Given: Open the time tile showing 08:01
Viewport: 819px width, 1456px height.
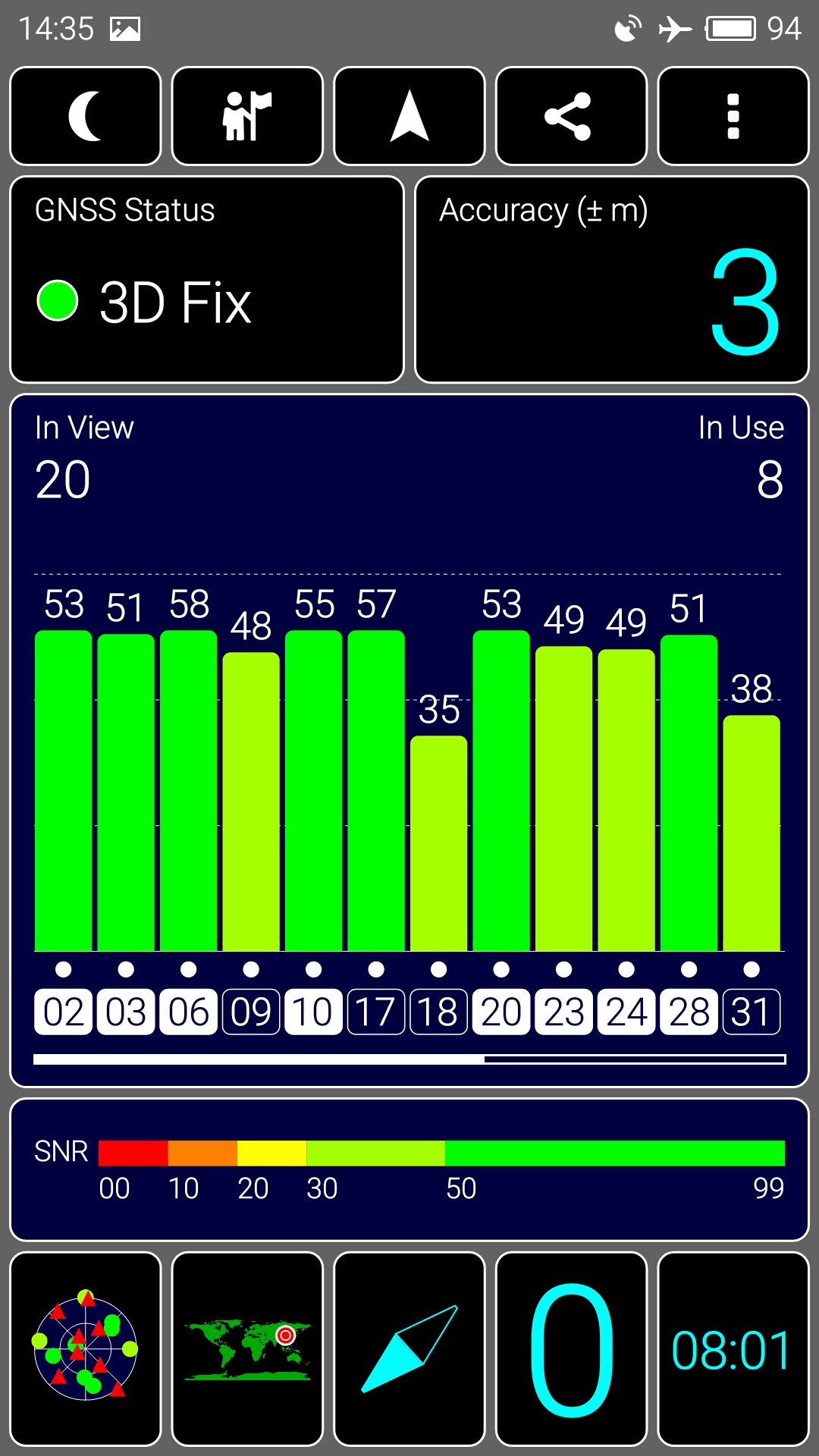Looking at the screenshot, I should tap(733, 1349).
